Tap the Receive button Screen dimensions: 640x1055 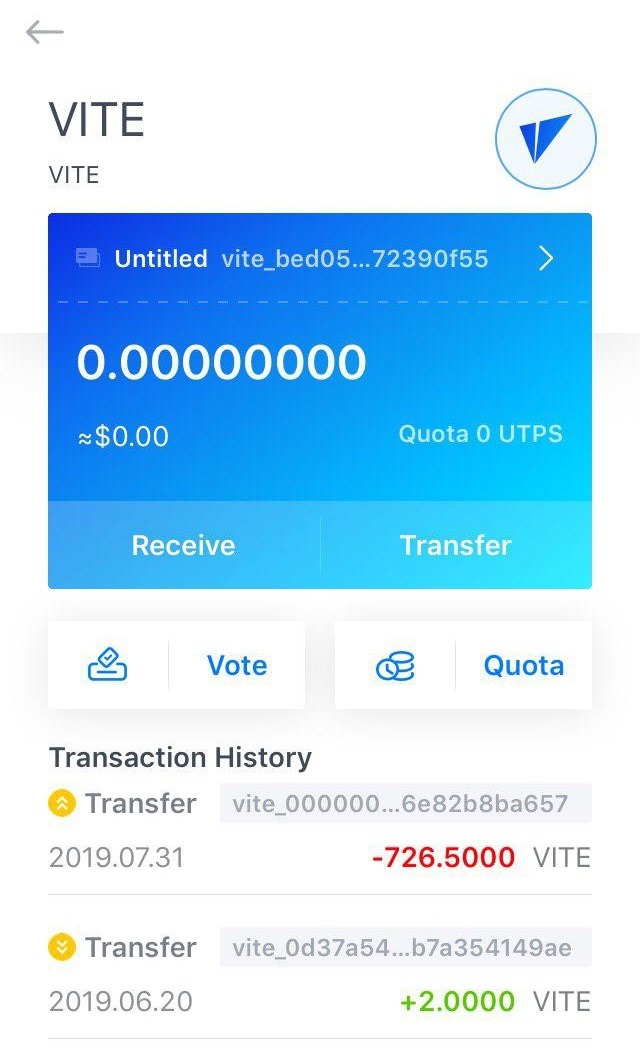pyautogui.click(x=184, y=545)
